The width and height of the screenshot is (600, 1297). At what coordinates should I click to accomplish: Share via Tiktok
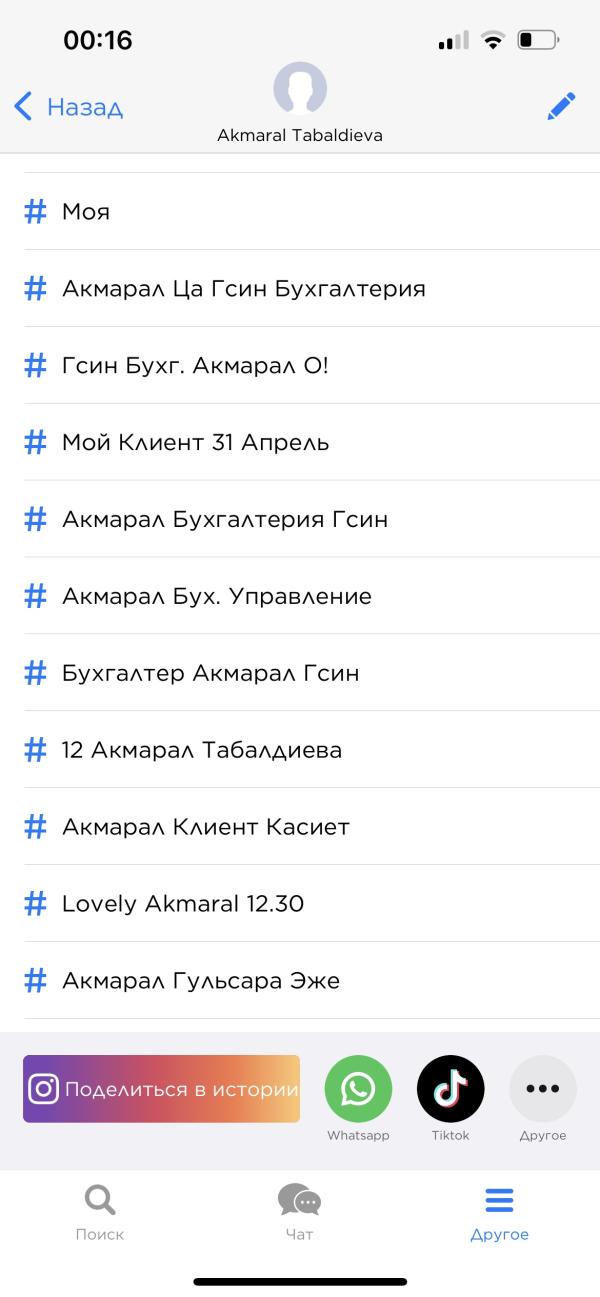pyautogui.click(x=450, y=1089)
